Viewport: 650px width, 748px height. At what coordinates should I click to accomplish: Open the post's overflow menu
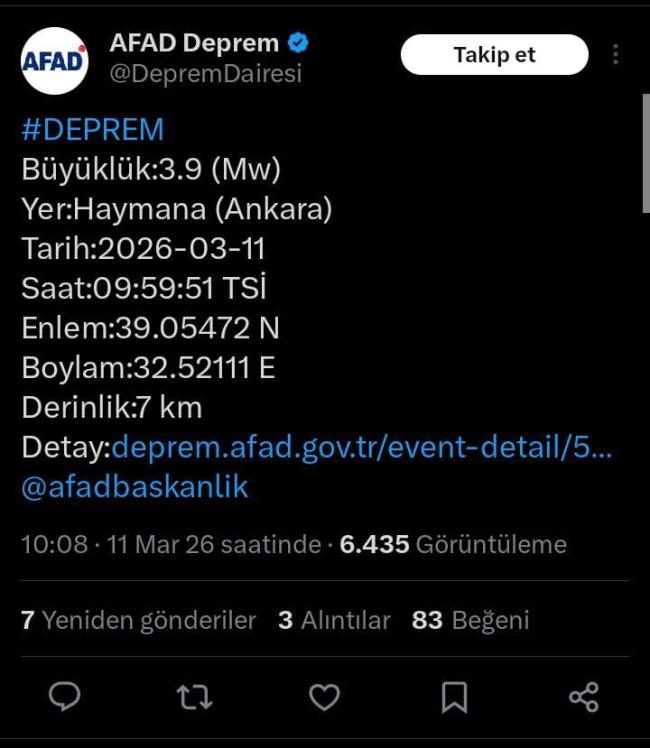click(x=615, y=55)
